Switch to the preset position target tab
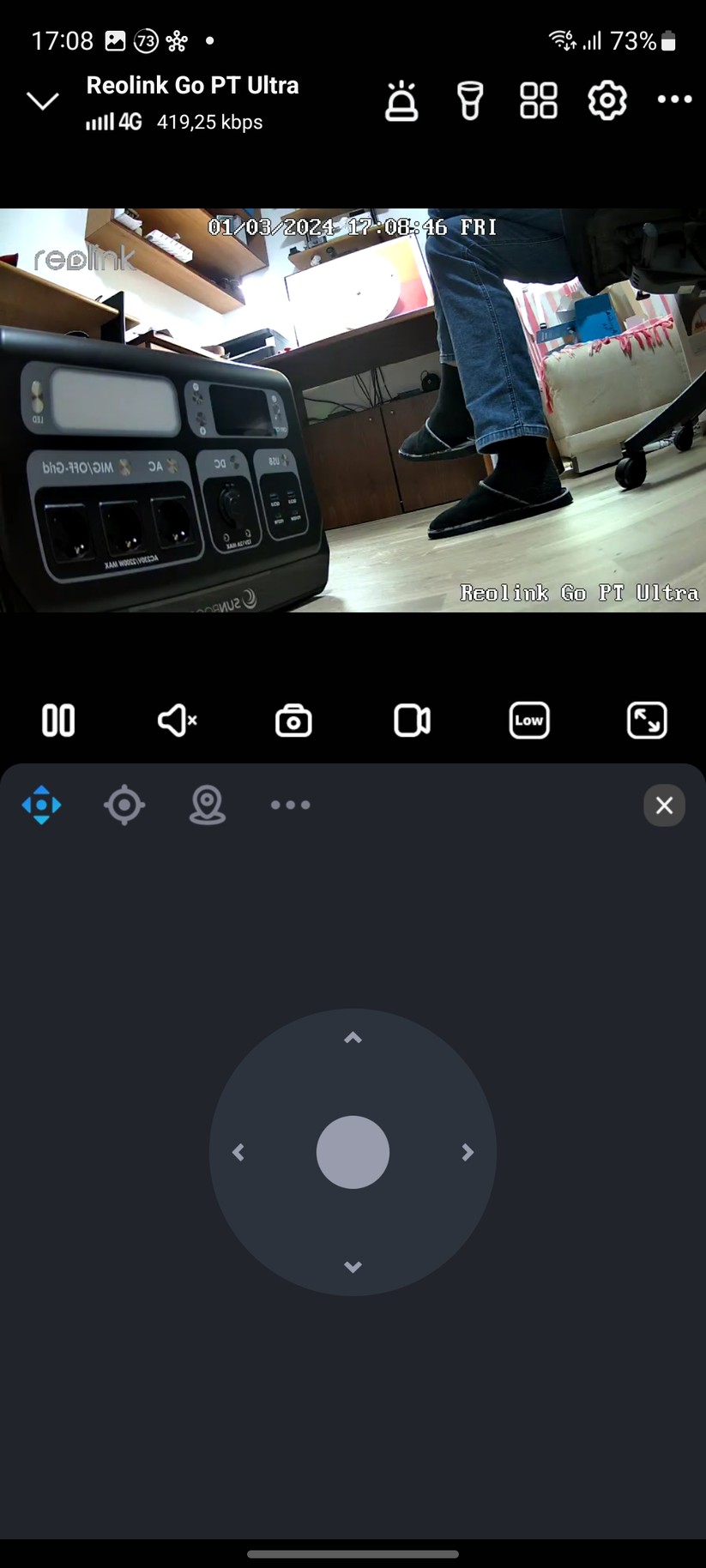Image resolution: width=706 pixels, height=1568 pixels. tap(124, 805)
